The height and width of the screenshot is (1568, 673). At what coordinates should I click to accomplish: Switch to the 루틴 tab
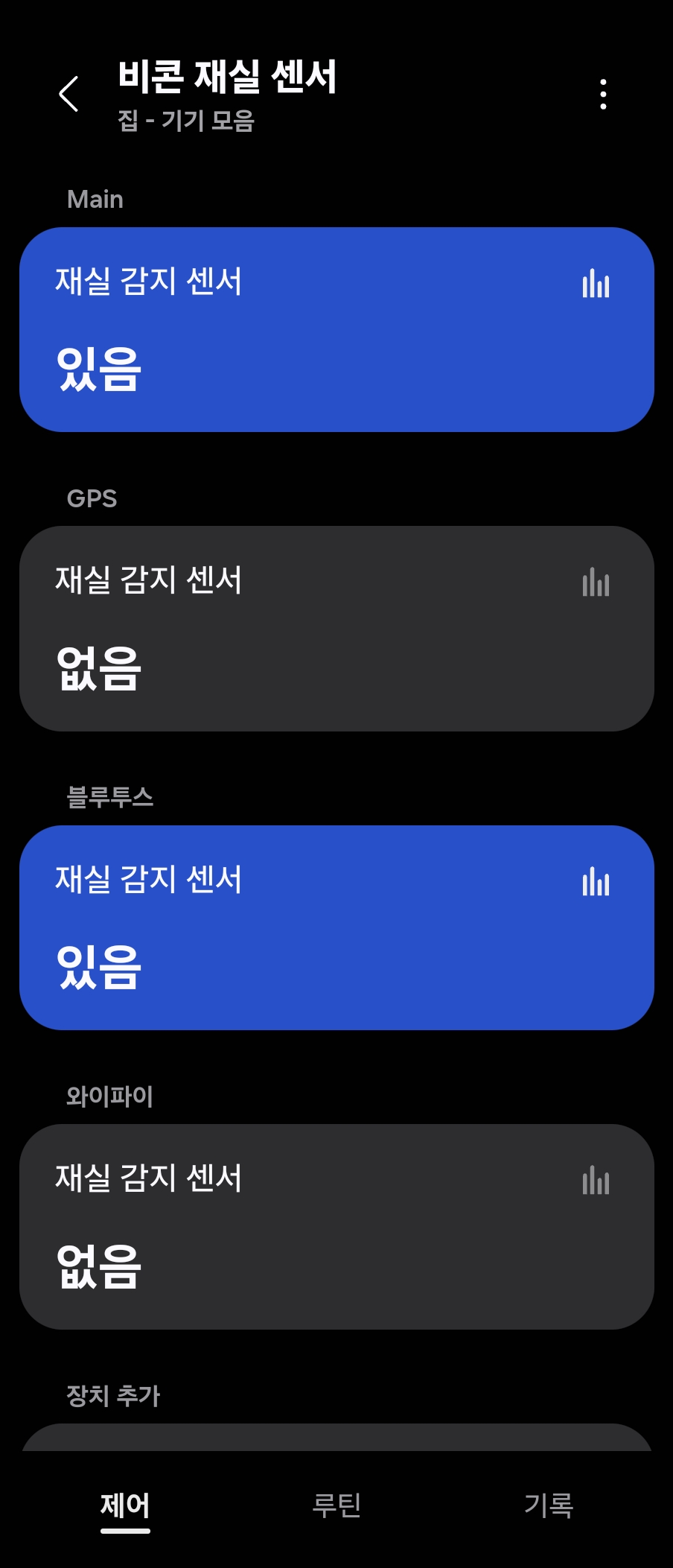click(336, 1506)
